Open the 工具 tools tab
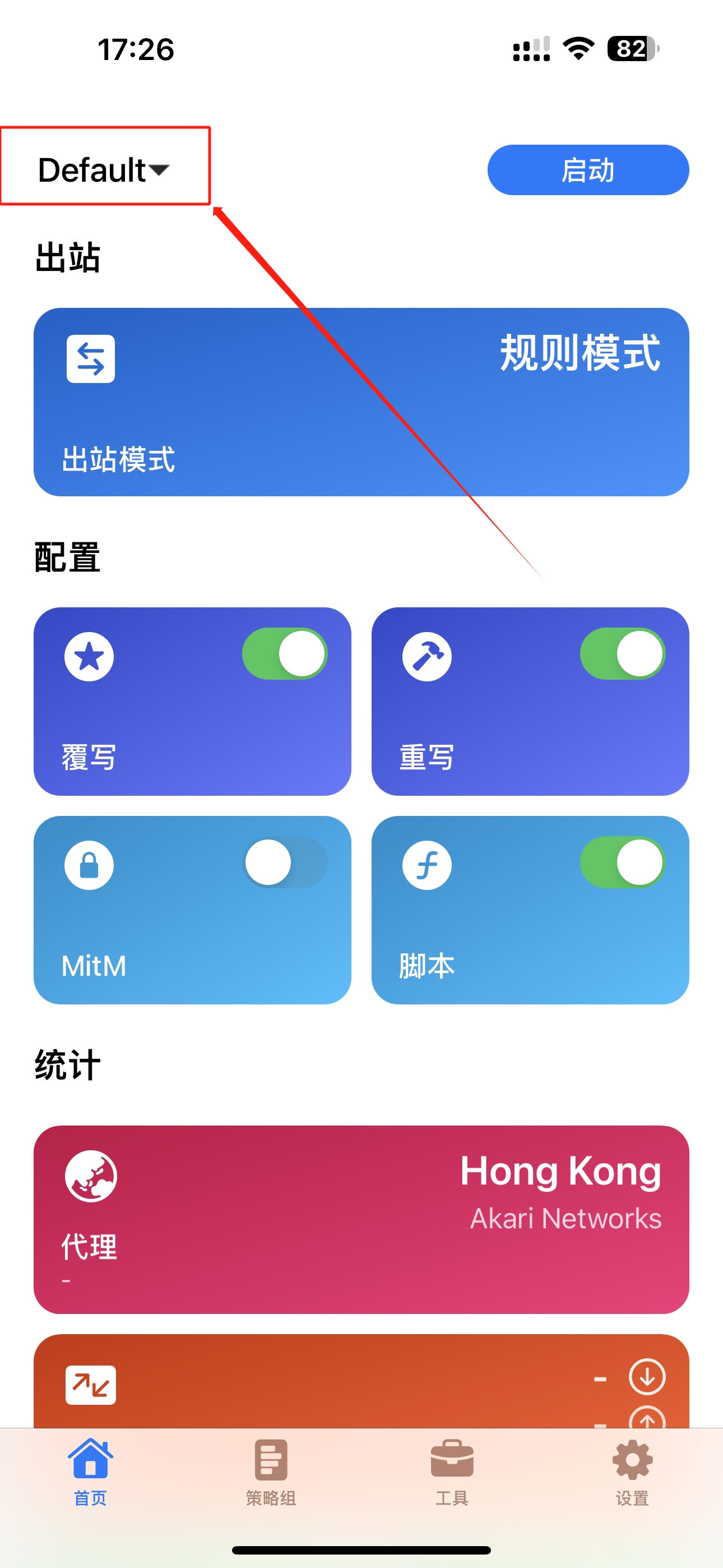Screen dimensions: 723x1568 click(452, 1470)
